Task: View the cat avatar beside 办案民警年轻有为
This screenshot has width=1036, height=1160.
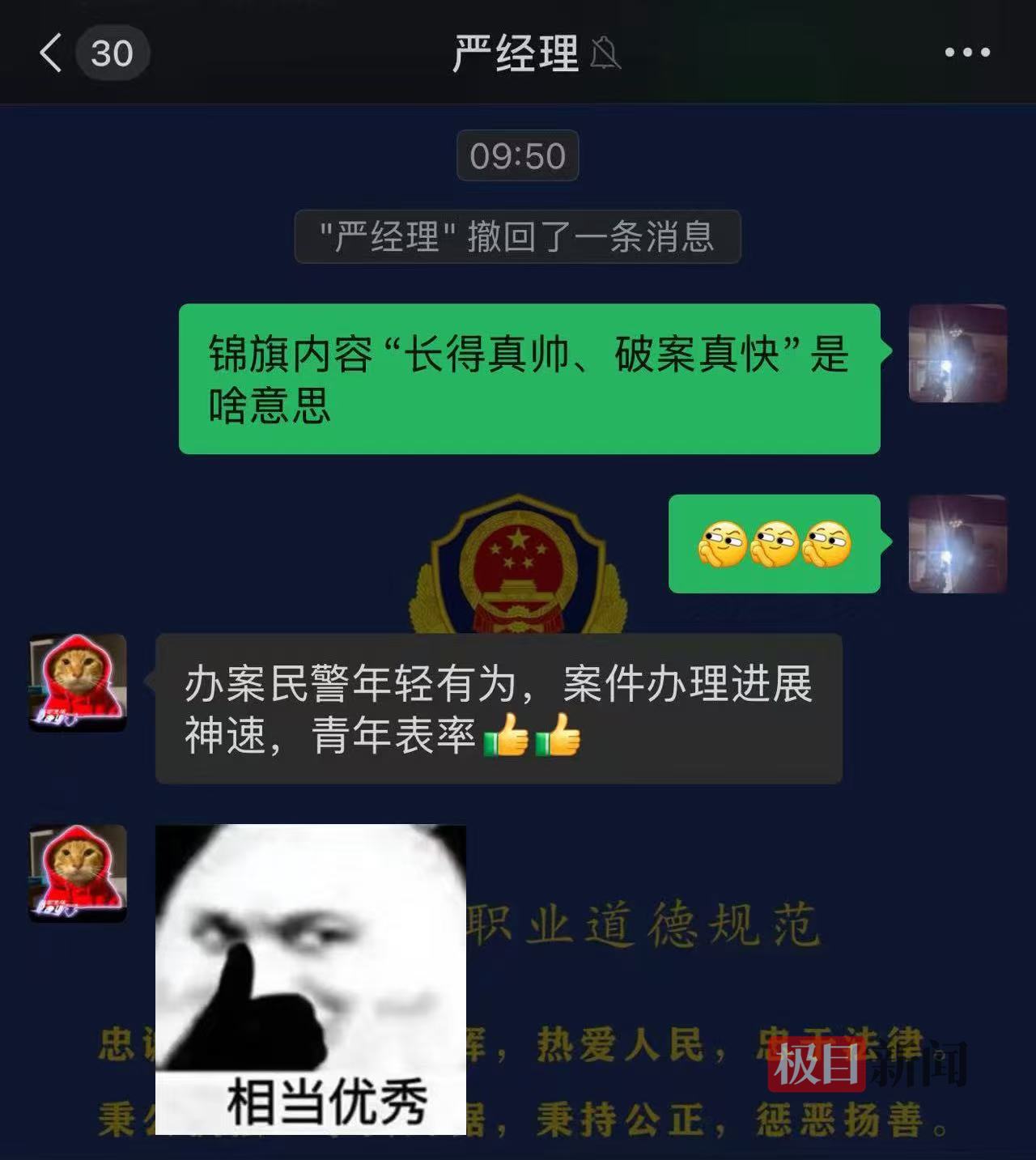Action: 78,682
